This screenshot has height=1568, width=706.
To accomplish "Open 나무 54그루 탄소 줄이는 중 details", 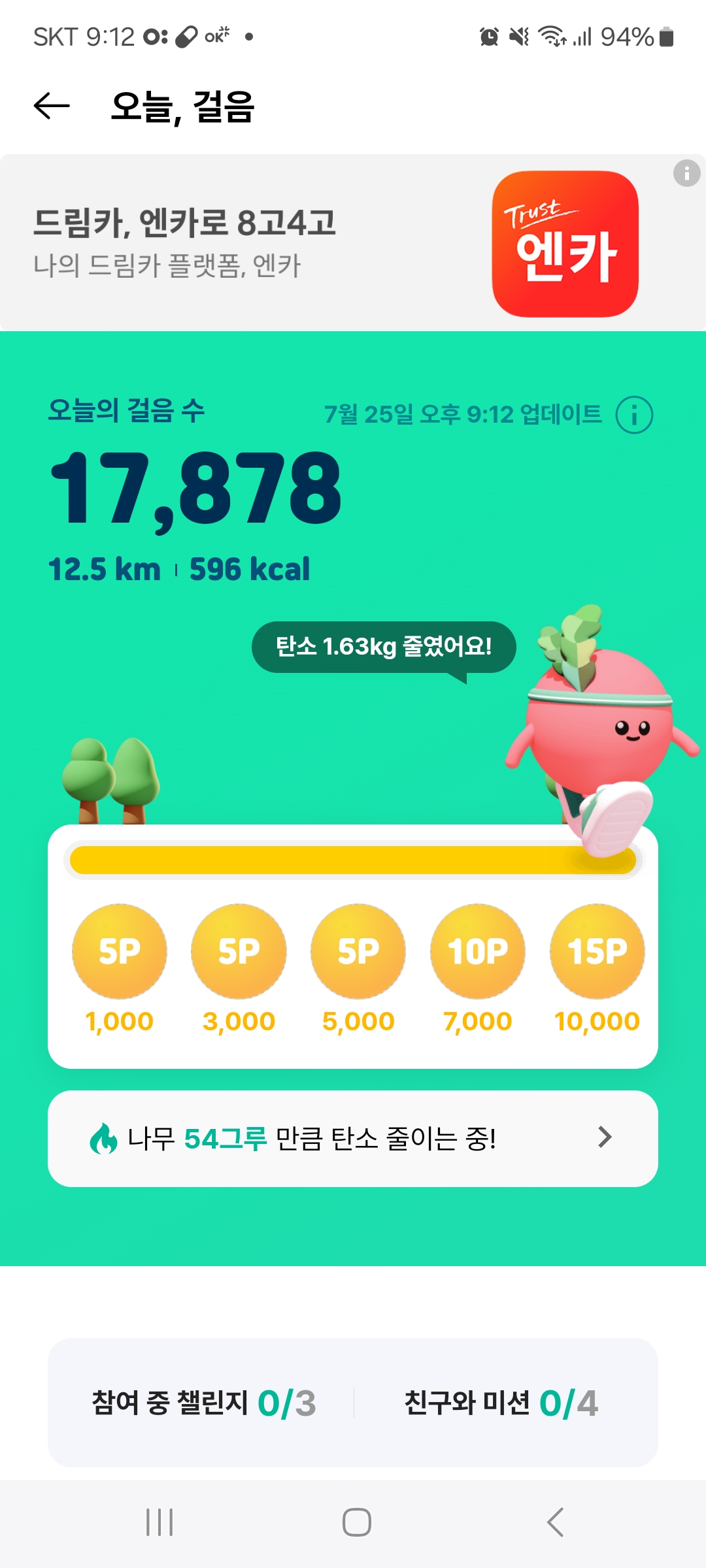I will [x=353, y=1138].
